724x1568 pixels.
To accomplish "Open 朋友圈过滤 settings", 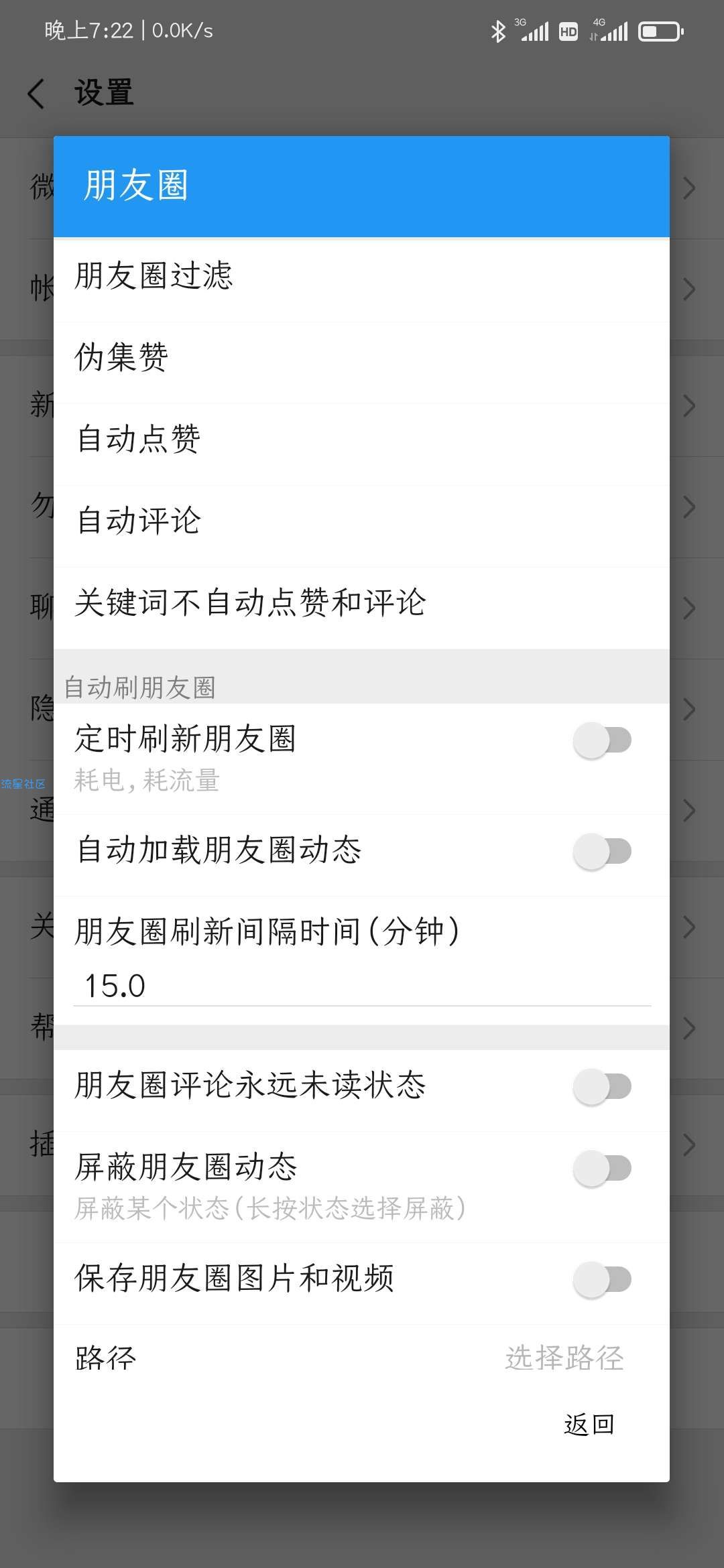I will click(361, 281).
